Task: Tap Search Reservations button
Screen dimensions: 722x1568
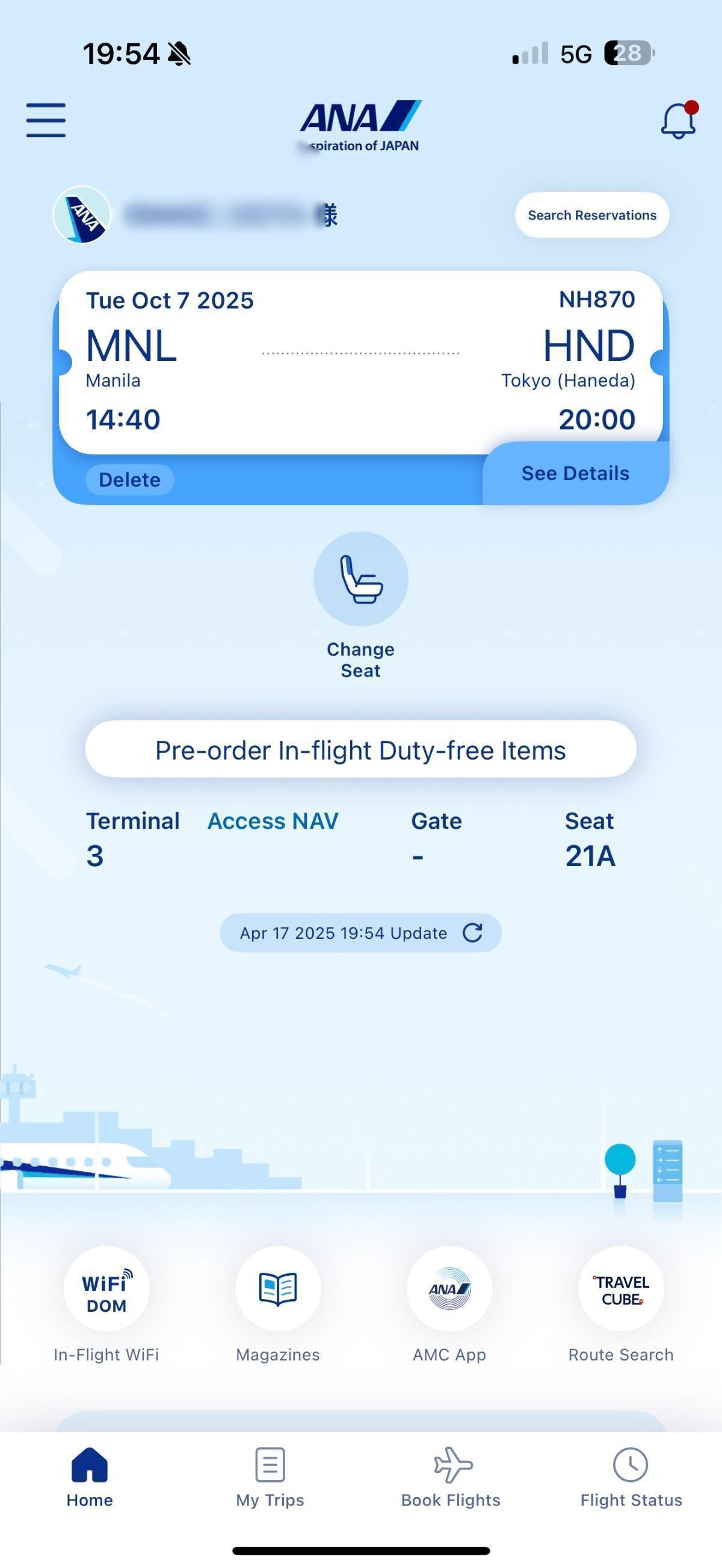Action: 591,215
